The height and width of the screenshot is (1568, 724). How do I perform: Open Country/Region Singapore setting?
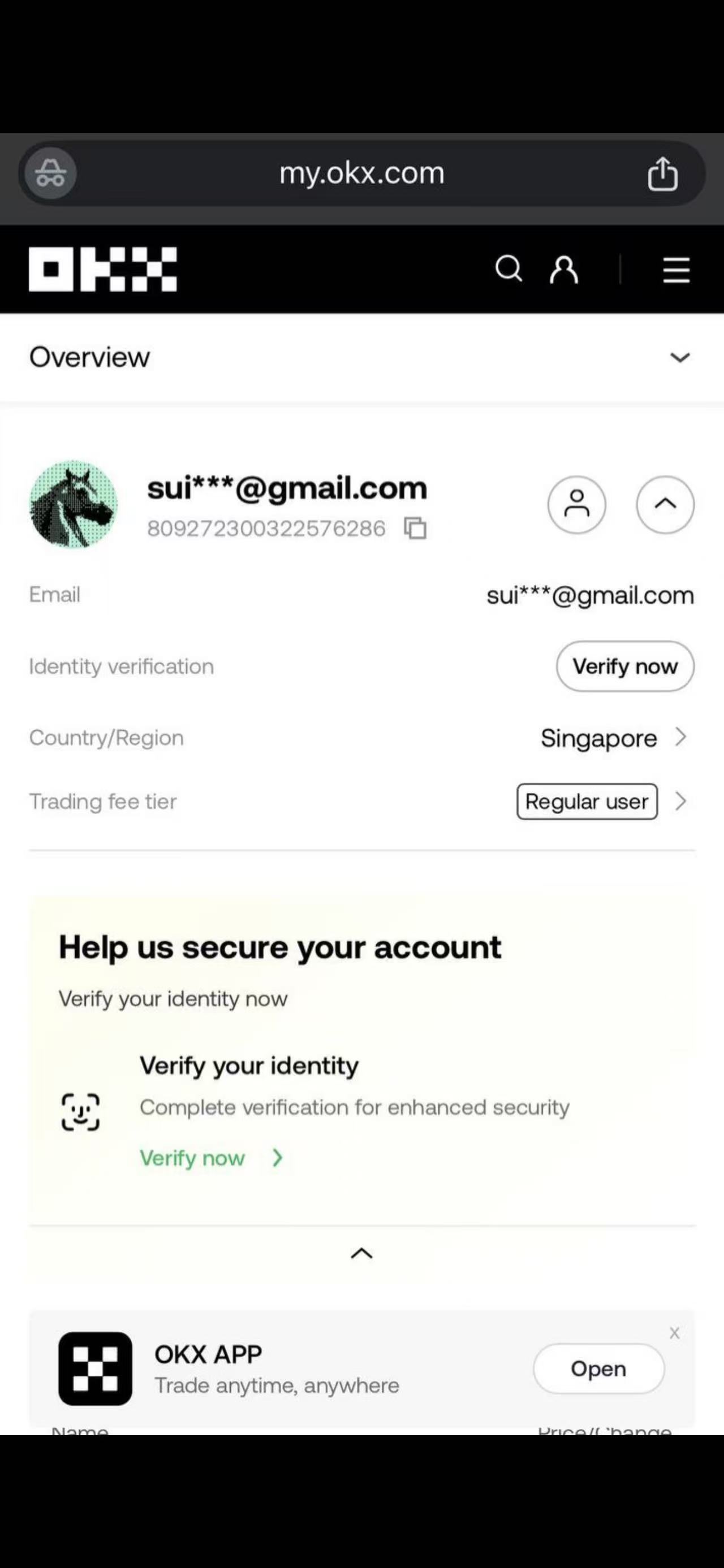click(x=614, y=738)
